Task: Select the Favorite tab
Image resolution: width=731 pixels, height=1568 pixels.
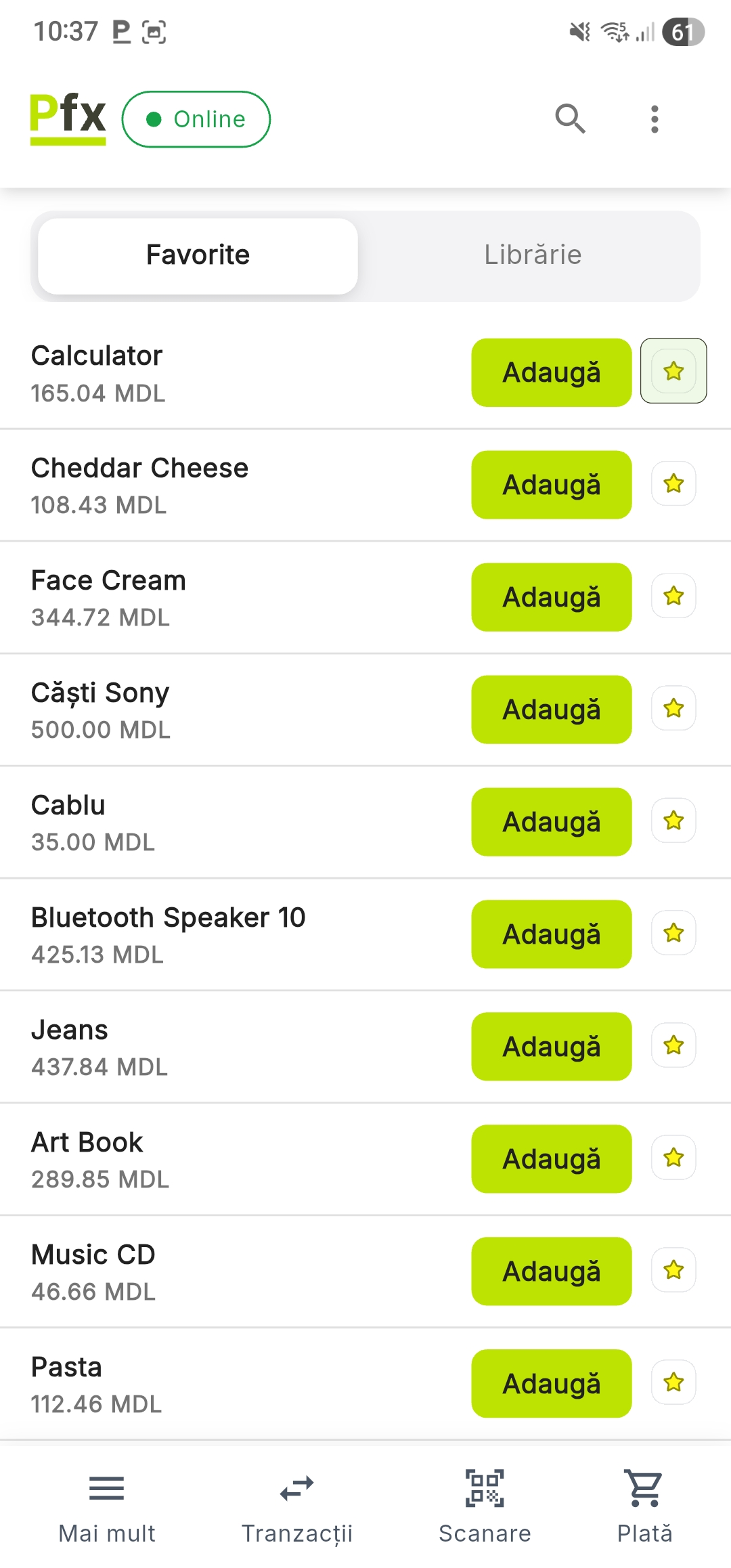Action: (198, 255)
